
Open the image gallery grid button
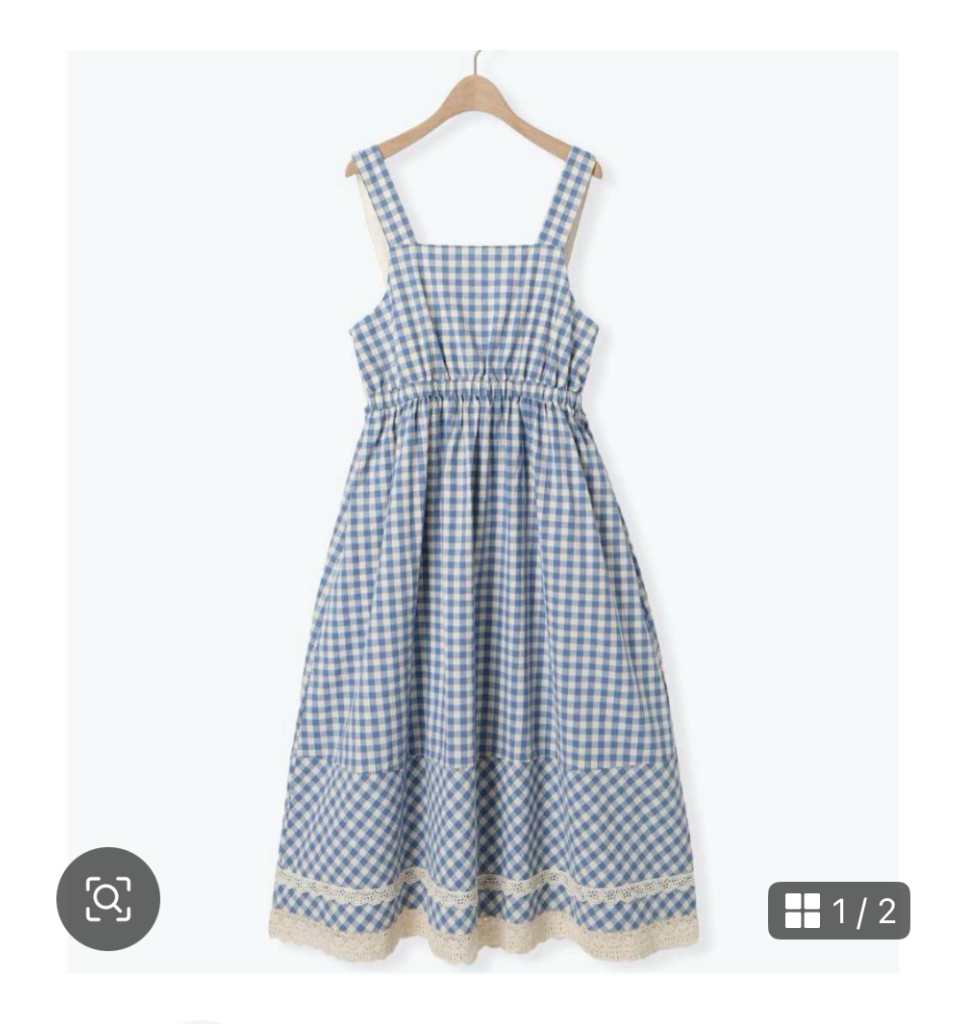click(x=838, y=910)
